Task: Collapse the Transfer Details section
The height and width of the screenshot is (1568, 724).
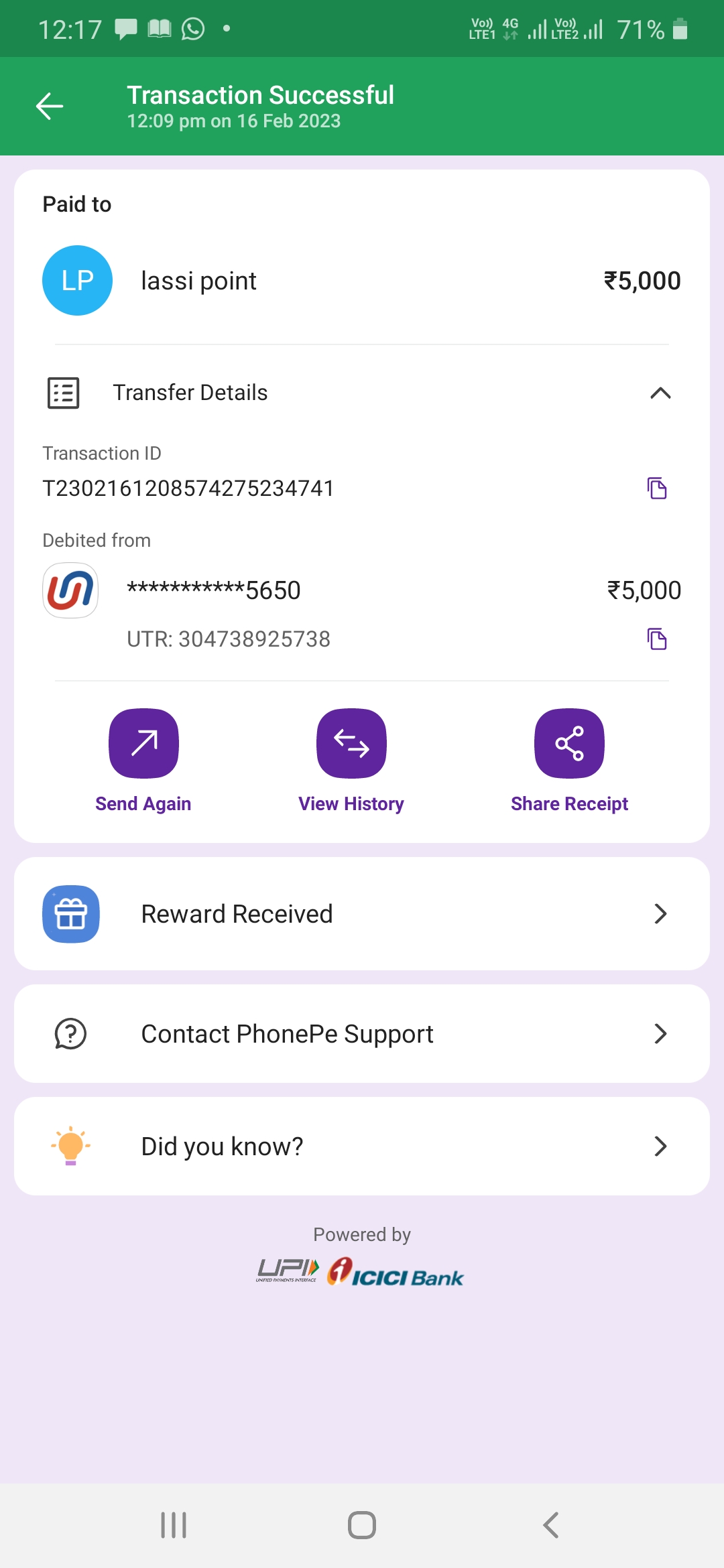Action: click(x=660, y=393)
